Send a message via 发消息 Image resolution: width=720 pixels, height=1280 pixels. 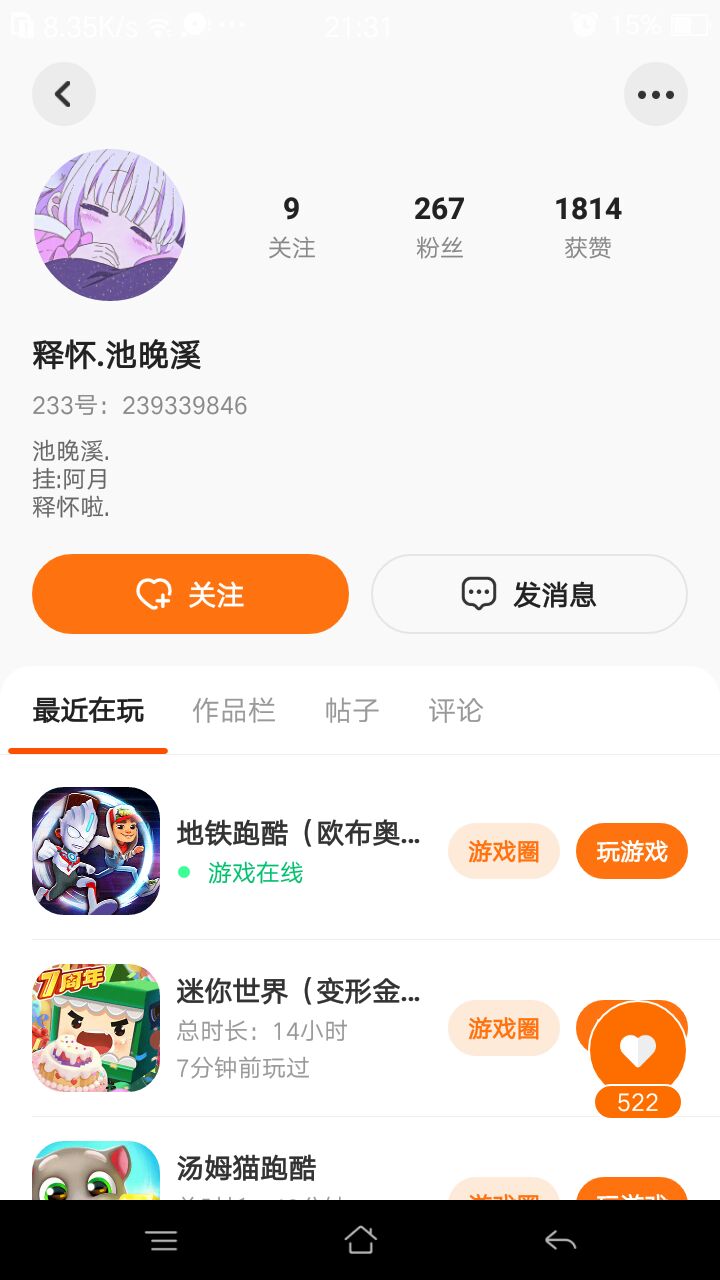[x=529, y=594]
